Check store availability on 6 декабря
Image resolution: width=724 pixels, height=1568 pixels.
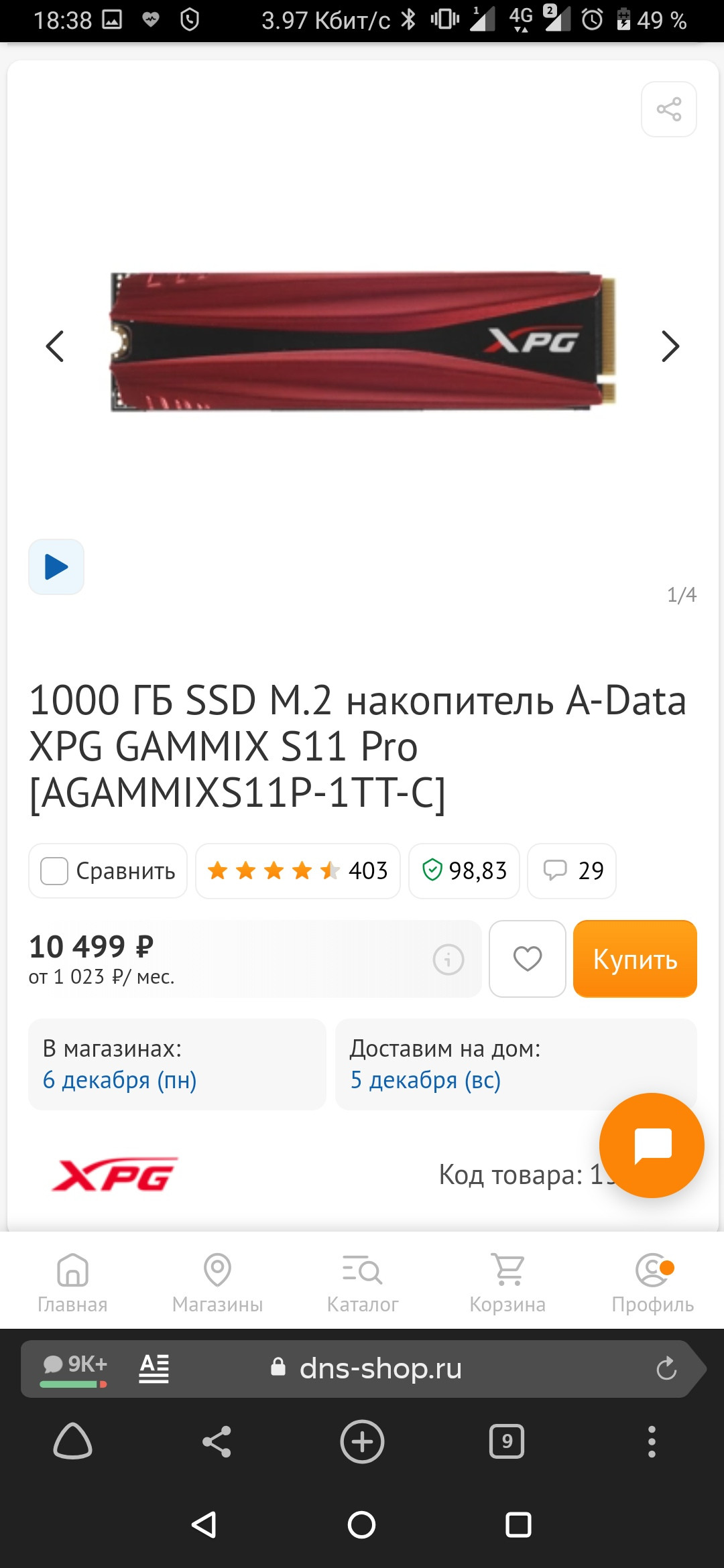119,1080
